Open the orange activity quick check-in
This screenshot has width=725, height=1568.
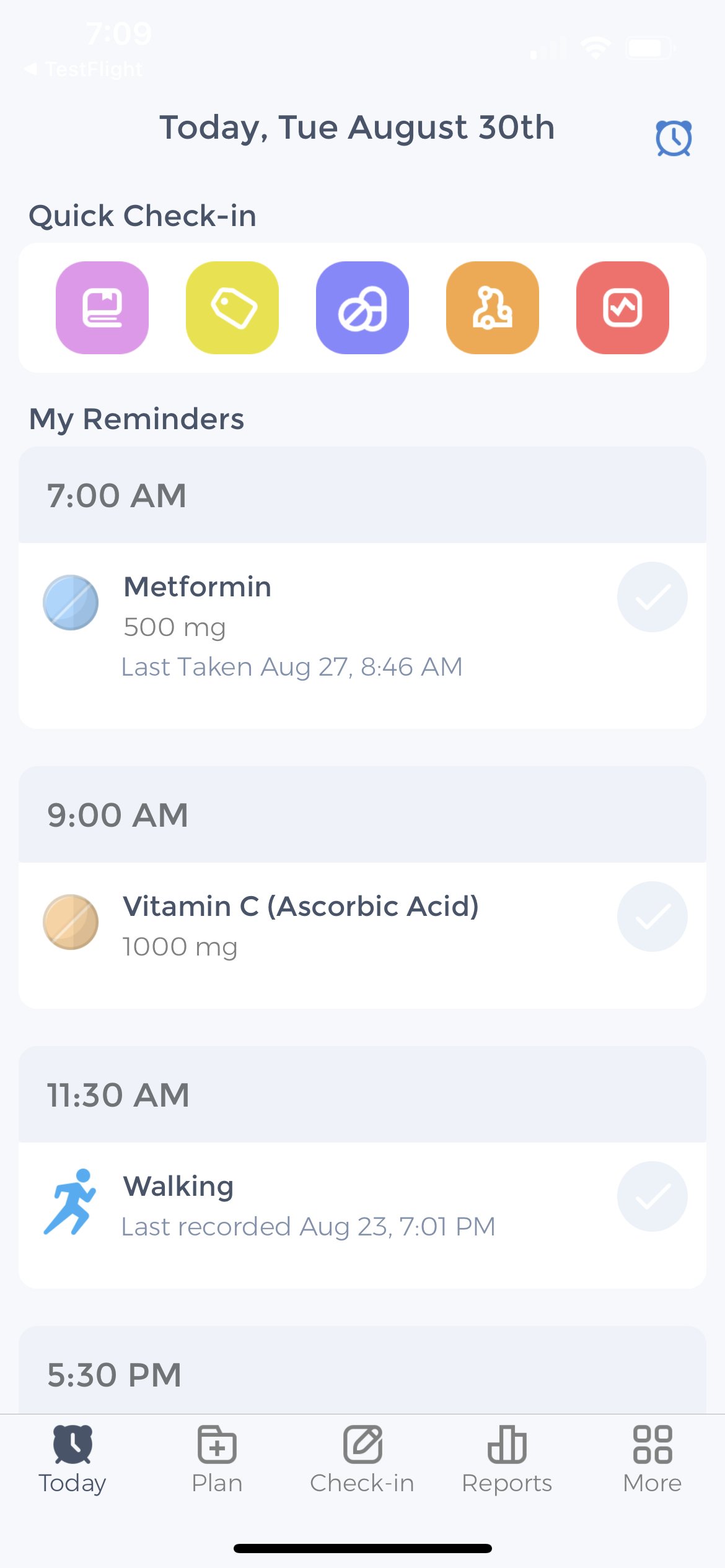tap(492, 308)
